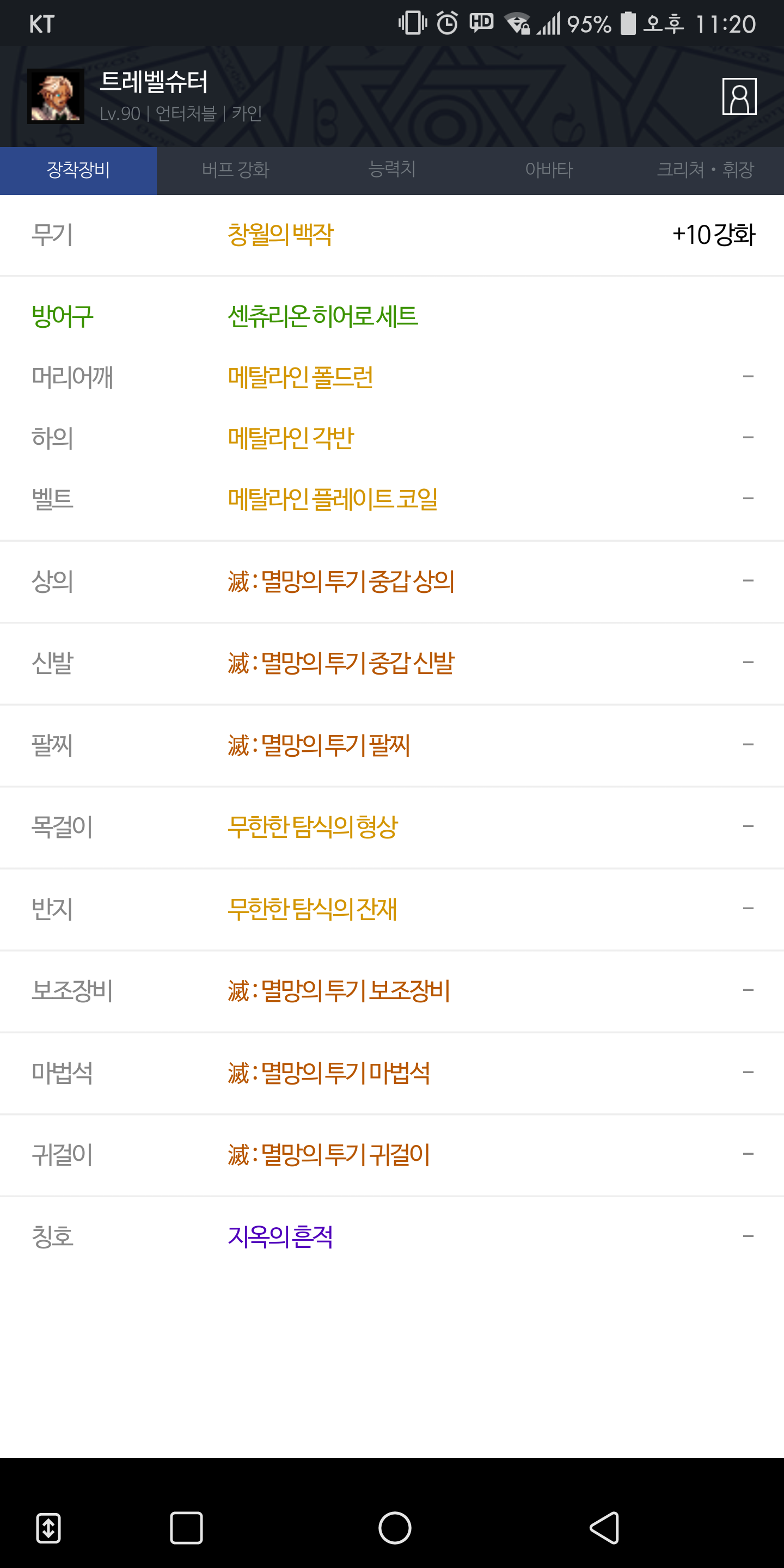Switch to the 능력치 tab
Screen dimensions: 784x1568
coord(392,170)
